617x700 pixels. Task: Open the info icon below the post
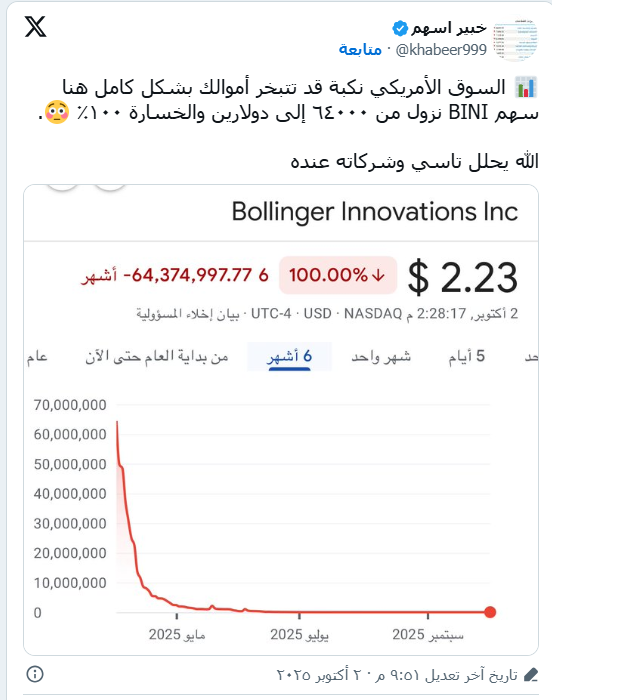point(33,673)
